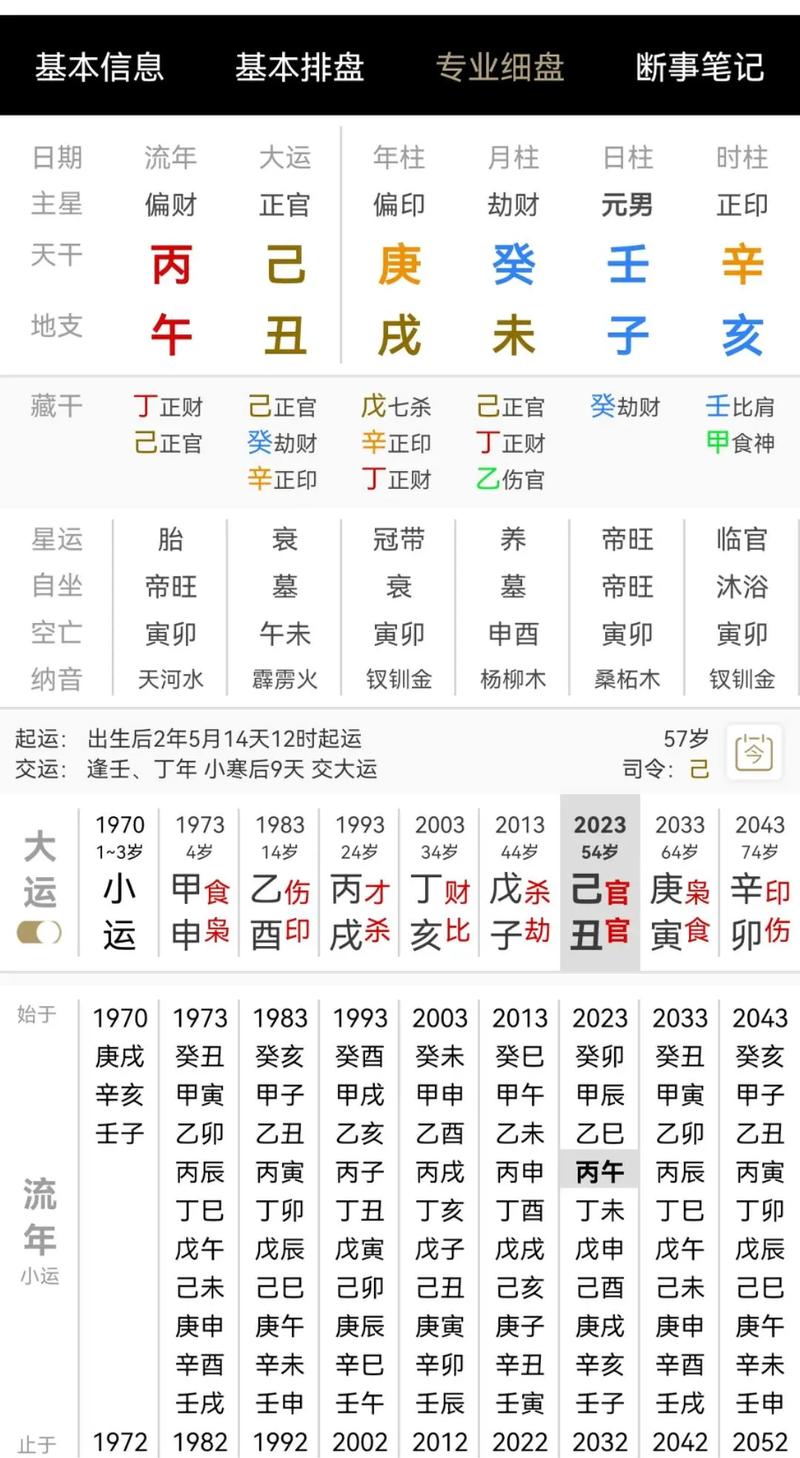The height and width of the screenshot is (1458, 800).
Task: Switch to the 断事笔记 tab
Action: [699, 67]
